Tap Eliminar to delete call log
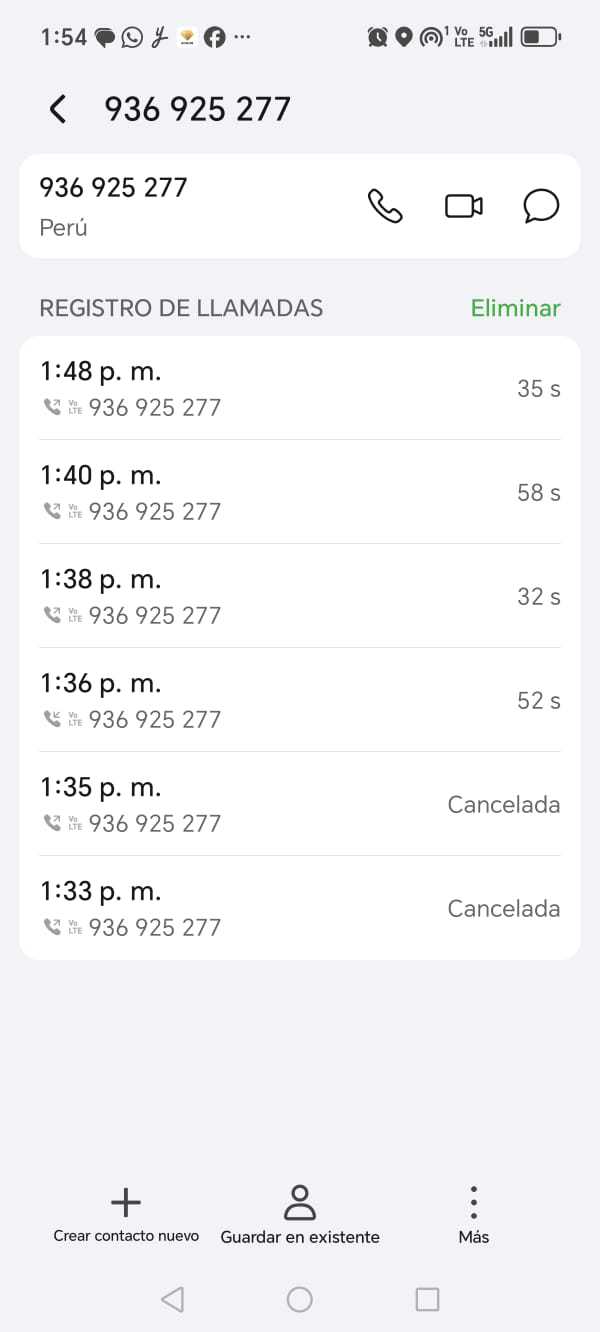Viewport: 600px width, 1332px height. [x=515, y=308]
